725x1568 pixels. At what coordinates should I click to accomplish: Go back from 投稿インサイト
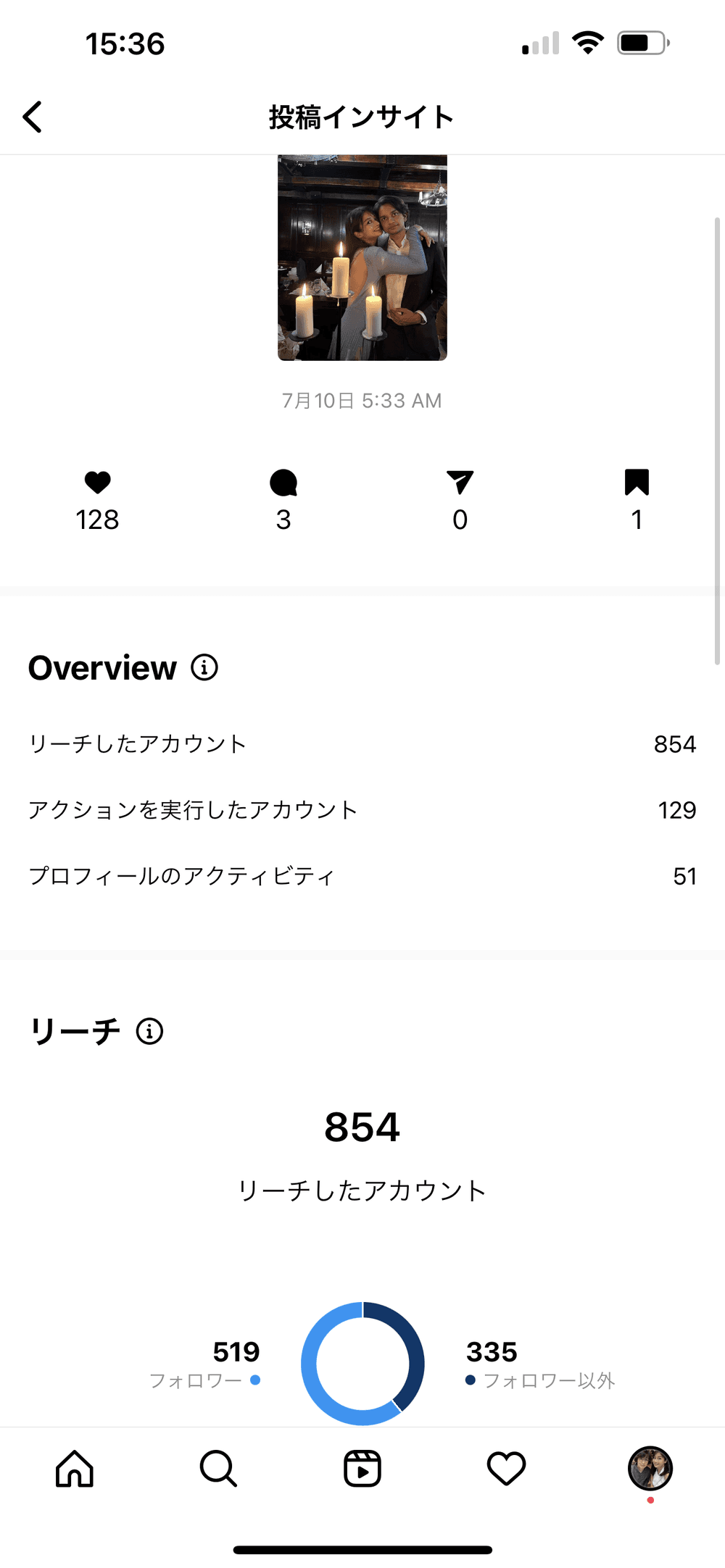[x=33, y=117]
